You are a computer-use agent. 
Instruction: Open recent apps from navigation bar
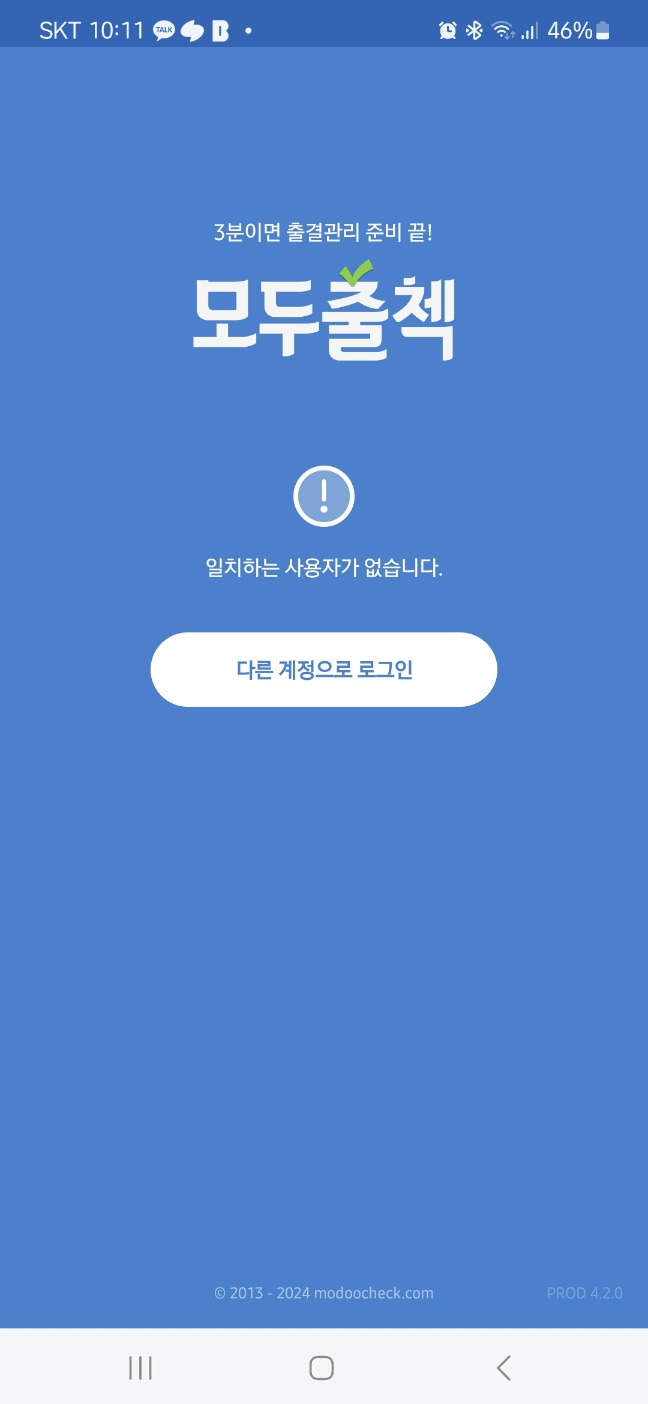141,1367
